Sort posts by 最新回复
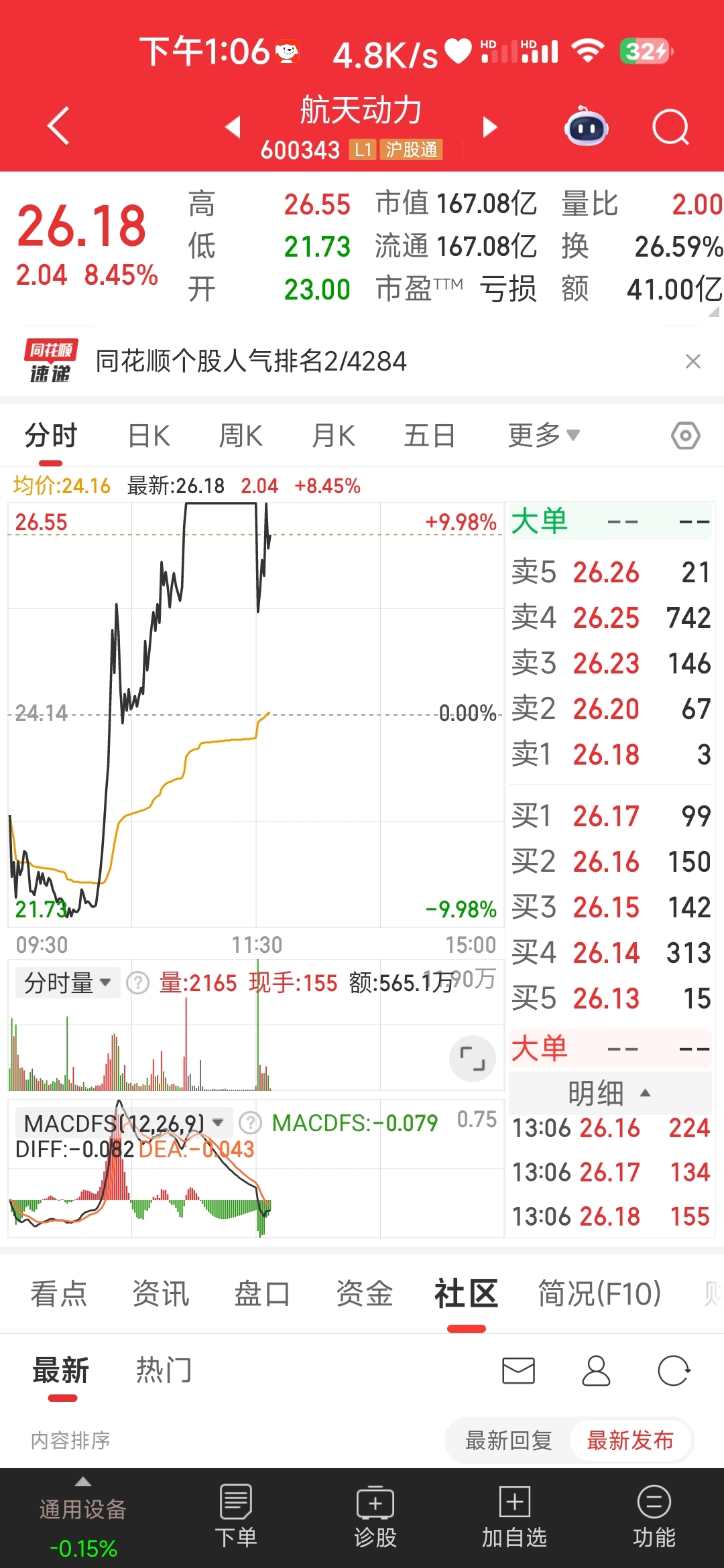The image size is (724, 1568). pos(509,1440)
